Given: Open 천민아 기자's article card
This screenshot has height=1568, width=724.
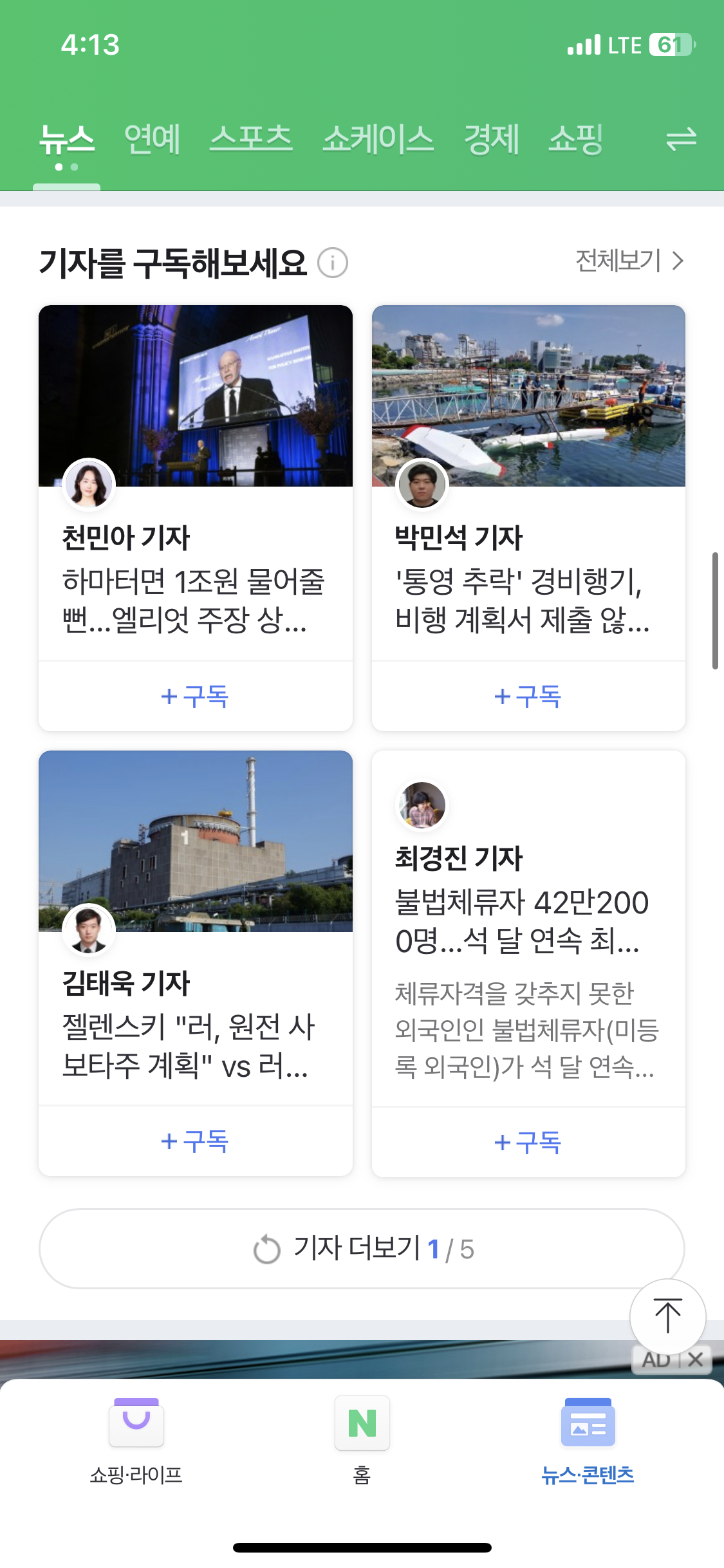Looking at the screenshot, I should pyautogui.click(x=195, y=579).
